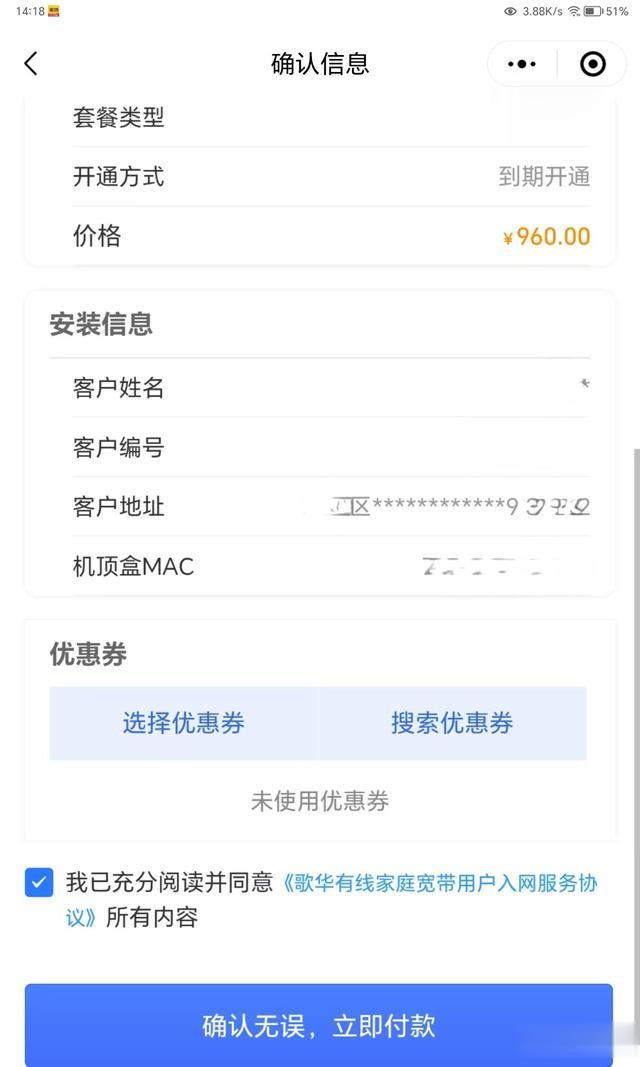Open the 歌华有线家庭宽带用户入网服务协议 link
The width and height of the screenshot is (640, 1067).
440,884
